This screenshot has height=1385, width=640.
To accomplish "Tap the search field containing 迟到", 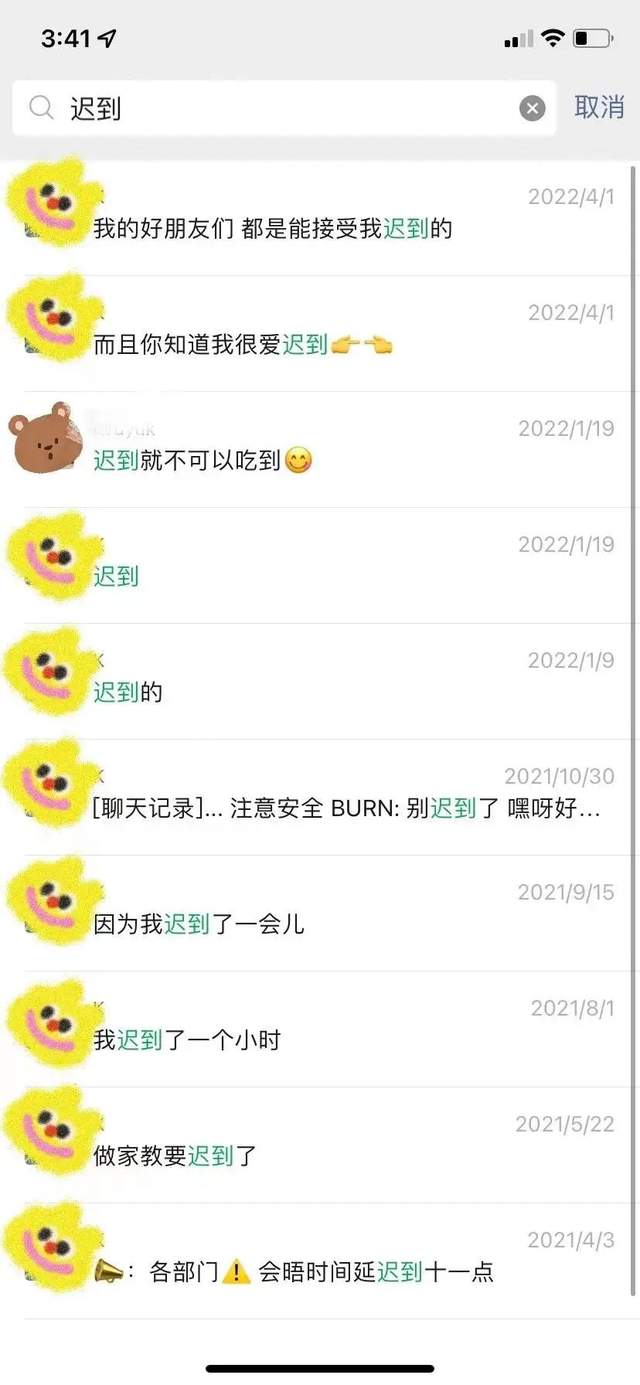I will click(280, 108).
